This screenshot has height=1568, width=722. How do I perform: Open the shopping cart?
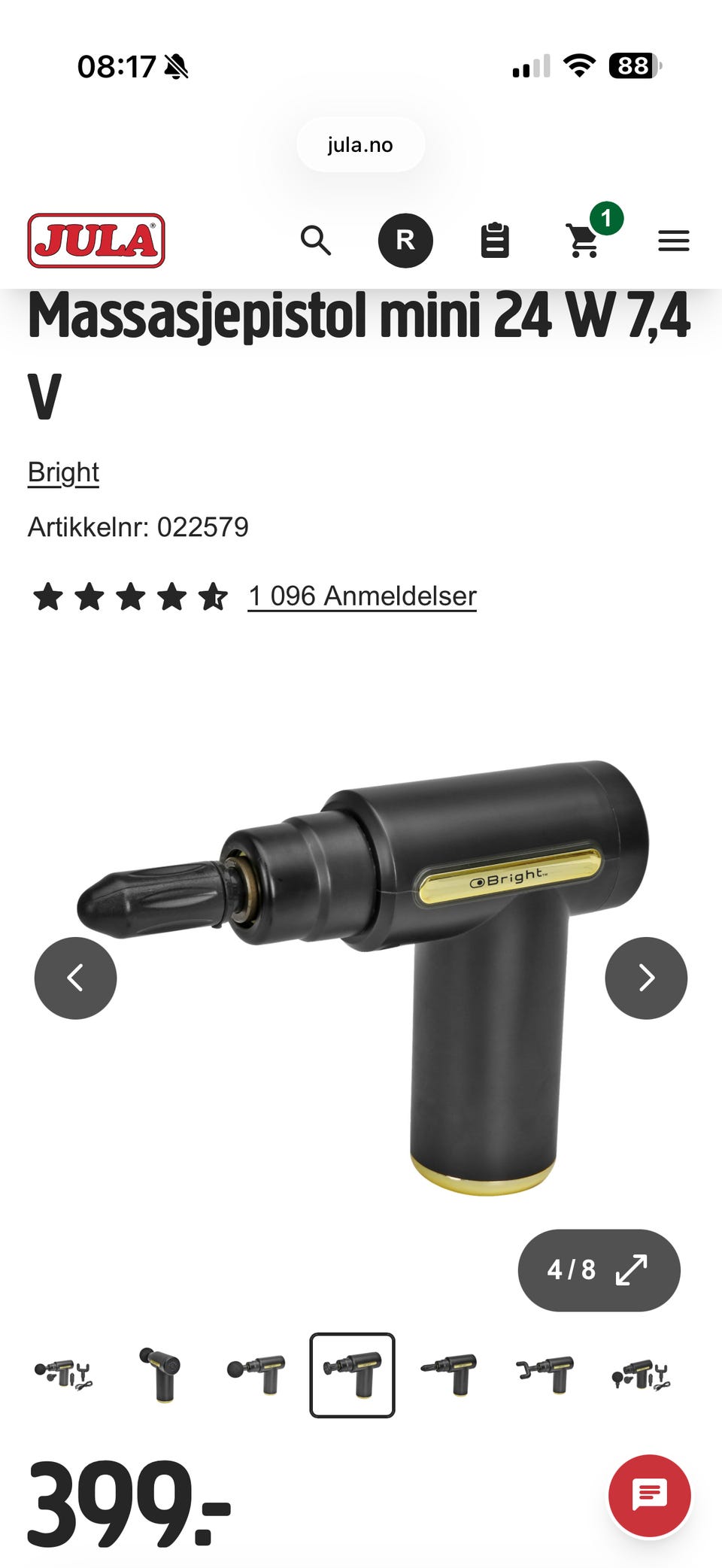pyautogui.click(x=585, y=239)
